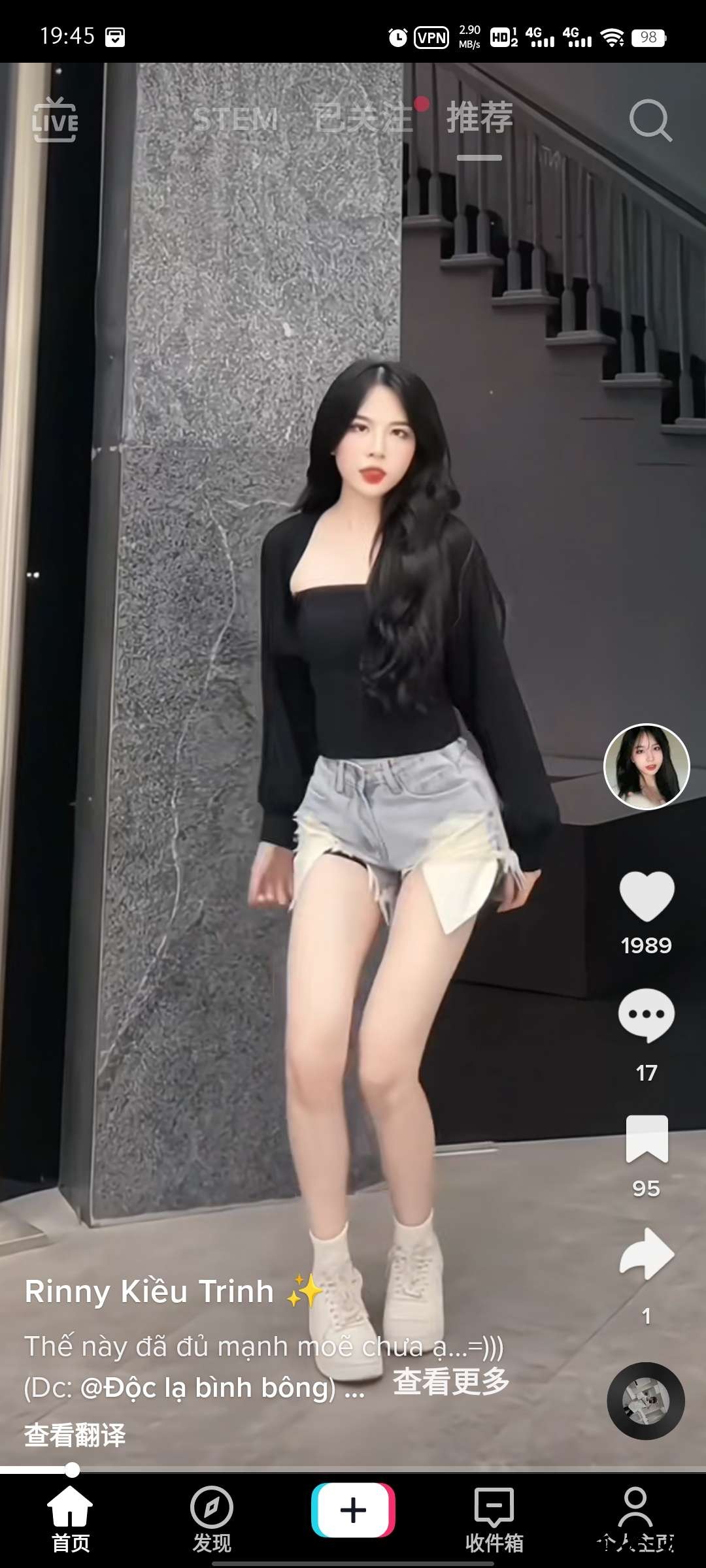Switch to the 已关注 following tab
706x1568 pixels.
coord(363,119)
